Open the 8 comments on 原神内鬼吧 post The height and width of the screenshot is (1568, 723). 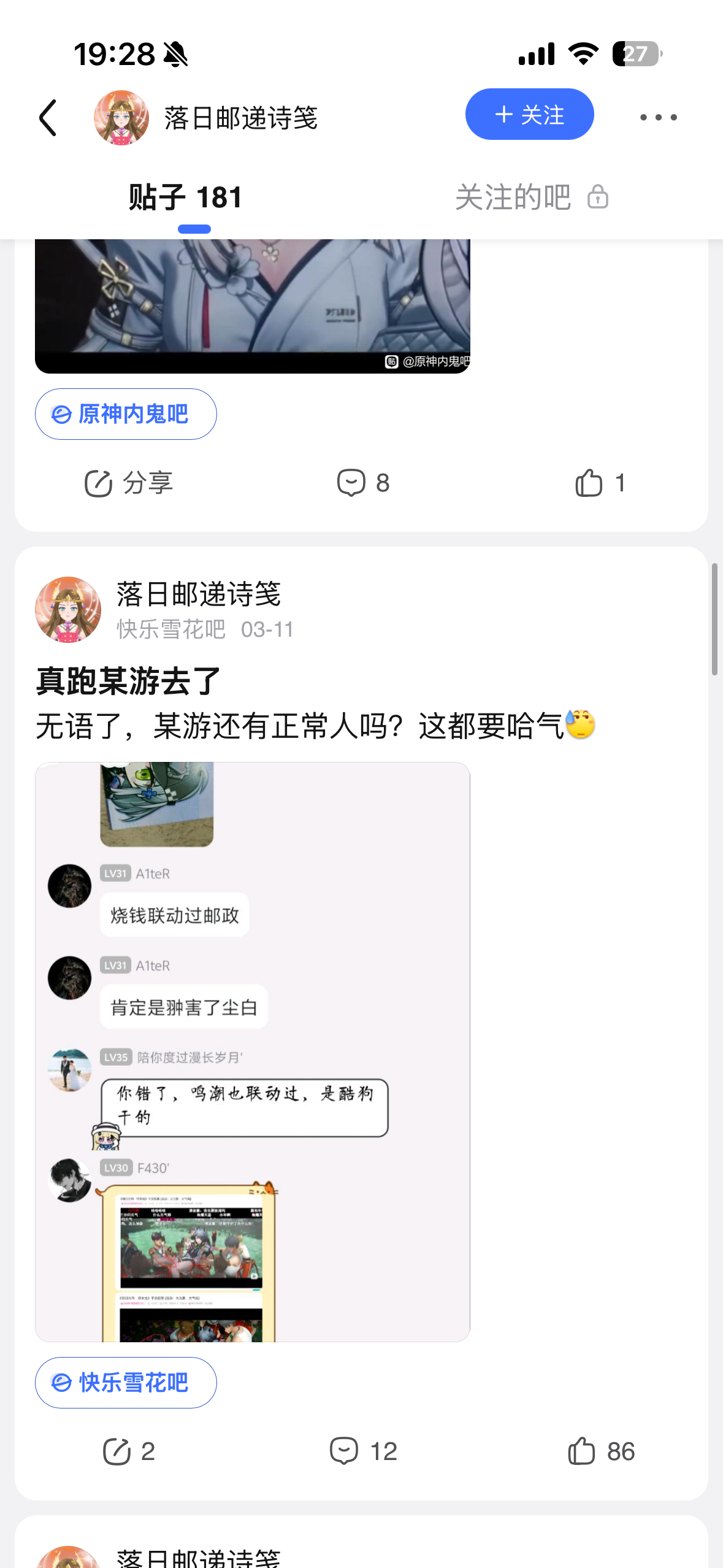point(363,483)
